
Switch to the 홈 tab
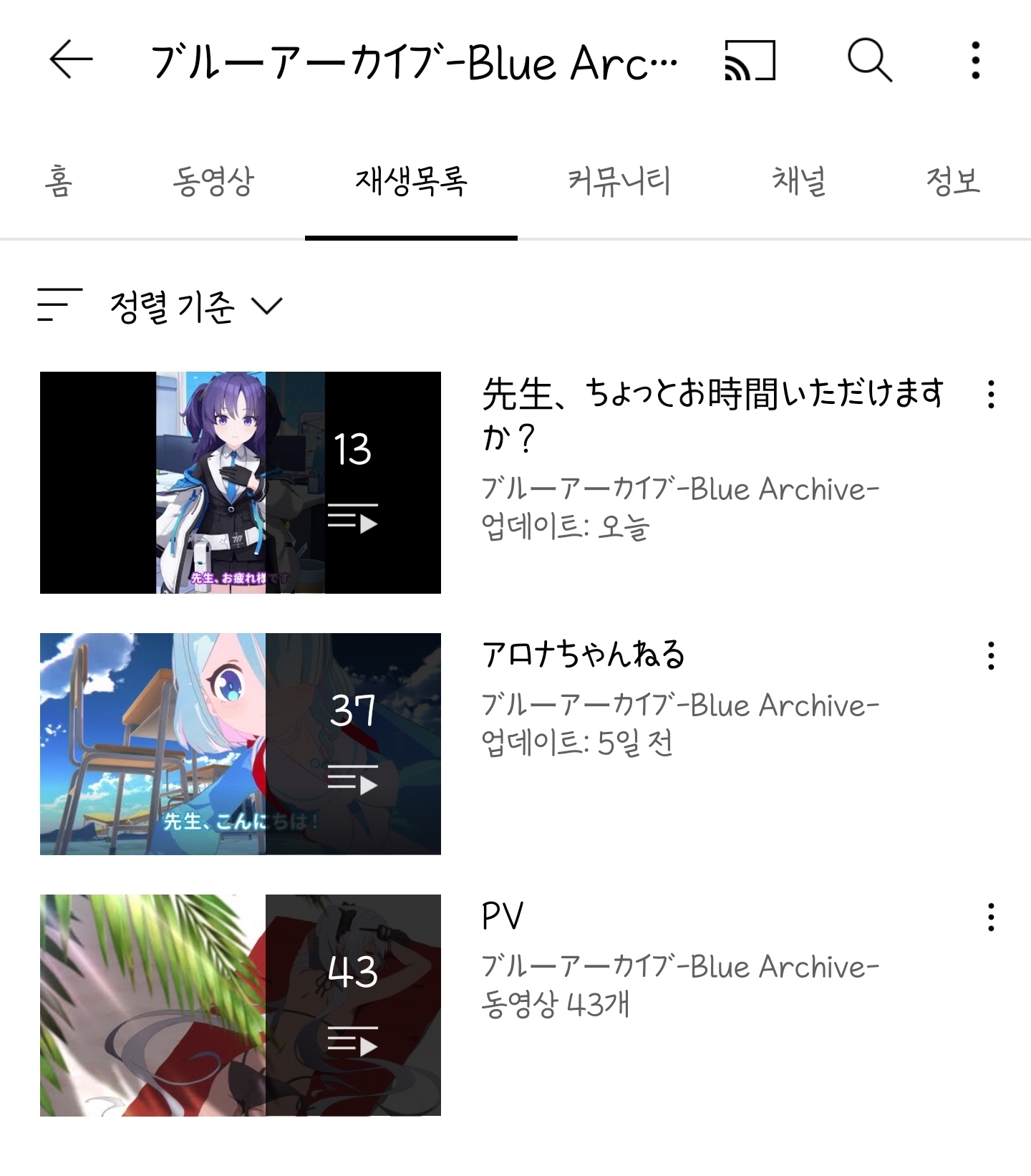(x=59, y=181)
